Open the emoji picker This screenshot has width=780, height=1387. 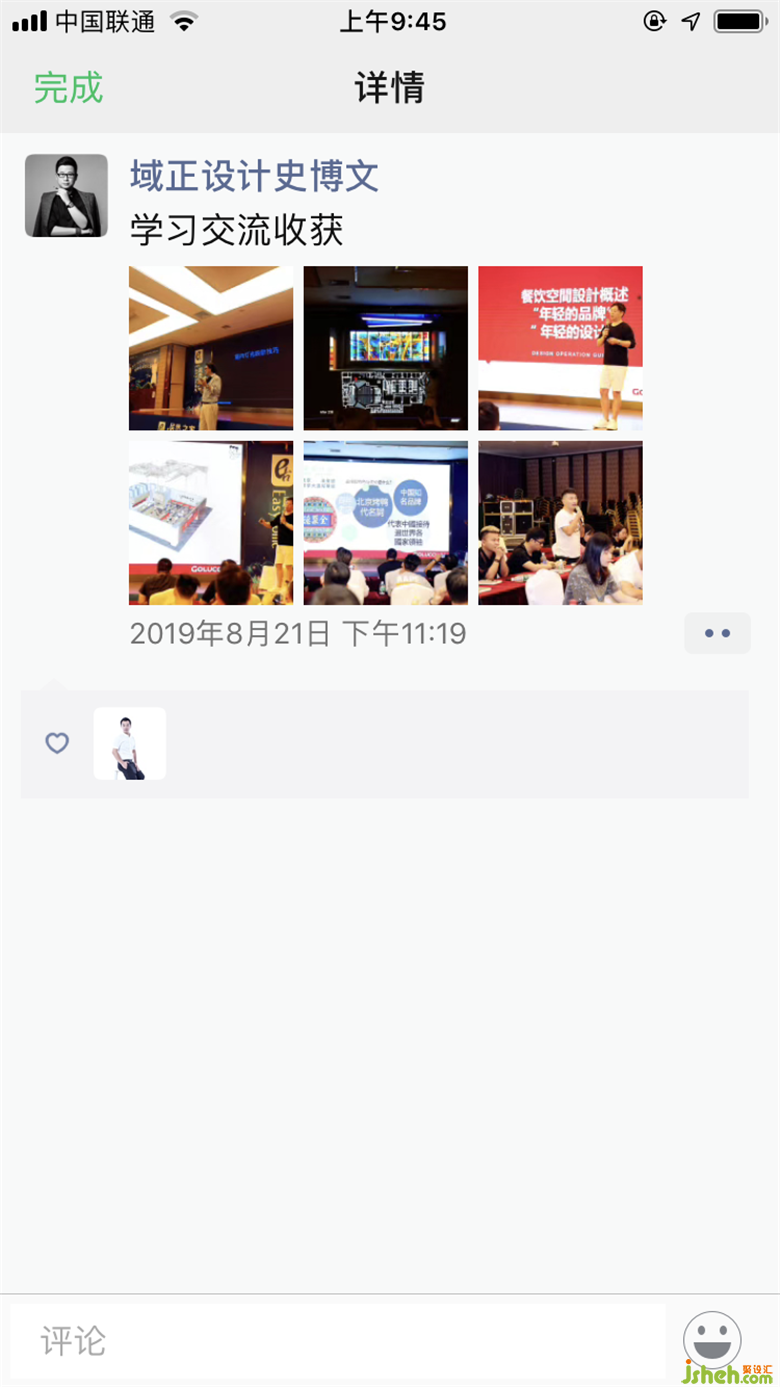711,1340
